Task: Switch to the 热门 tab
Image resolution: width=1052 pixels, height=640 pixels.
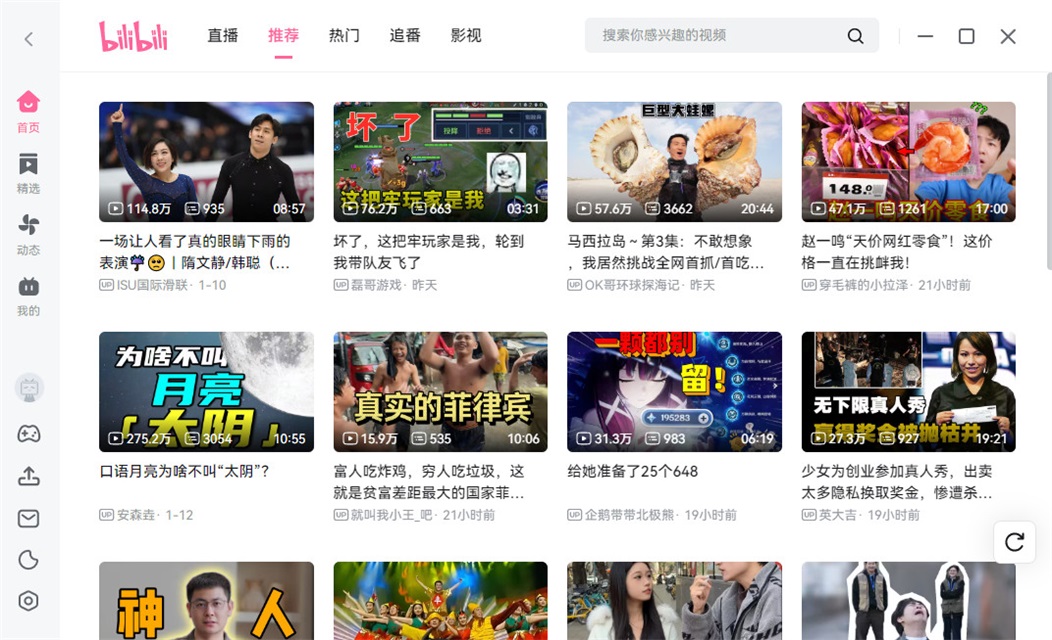Action: 344,36
